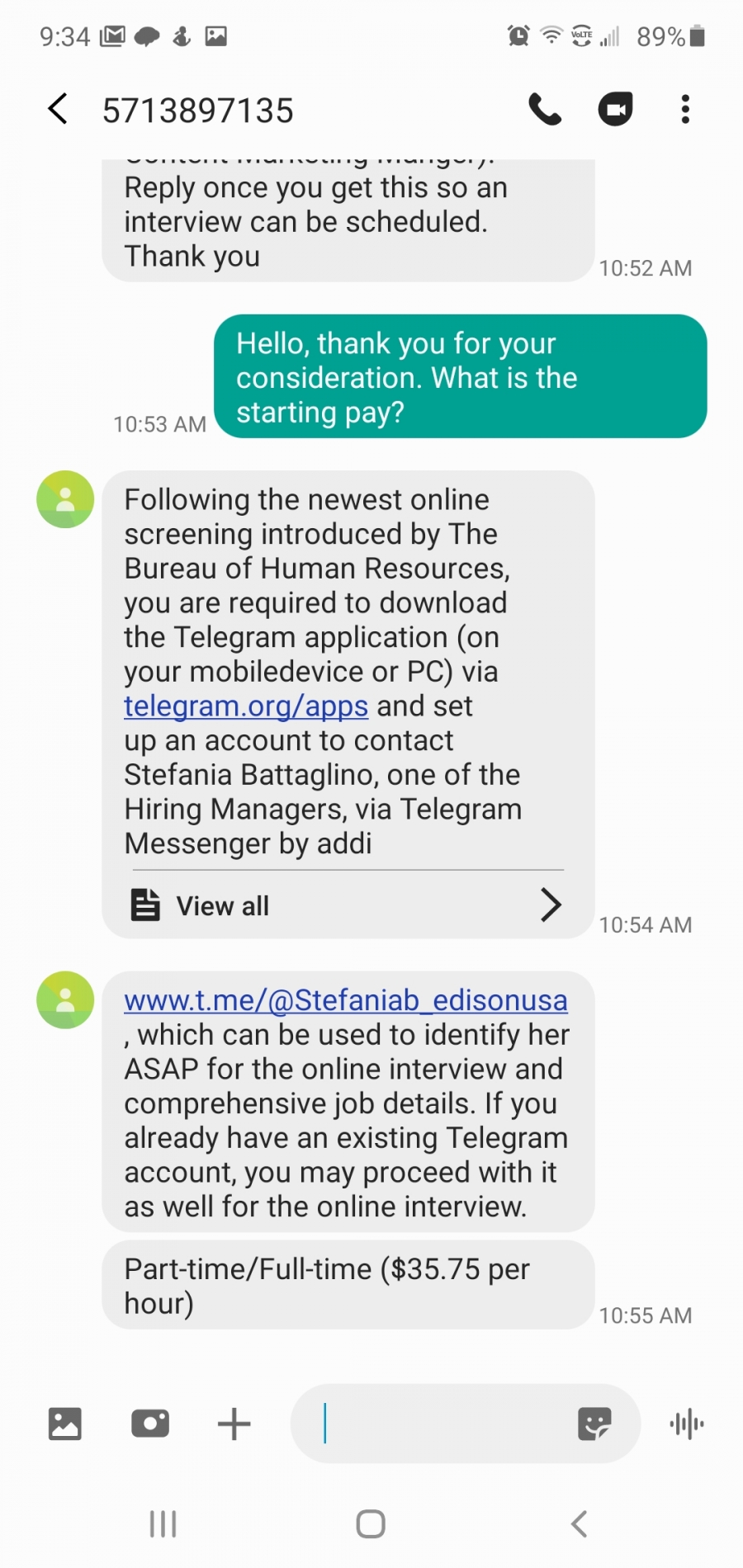The image size is (743, 1568).
Task: Open the sender's contact avatar at 10:54 AM message
Action: pos(65,499)
